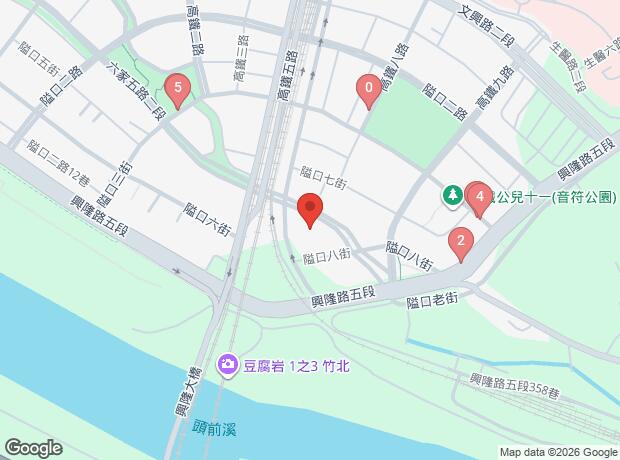Select map marker number 5
Viewport: 620px width, 460px height.
(178, 88)
